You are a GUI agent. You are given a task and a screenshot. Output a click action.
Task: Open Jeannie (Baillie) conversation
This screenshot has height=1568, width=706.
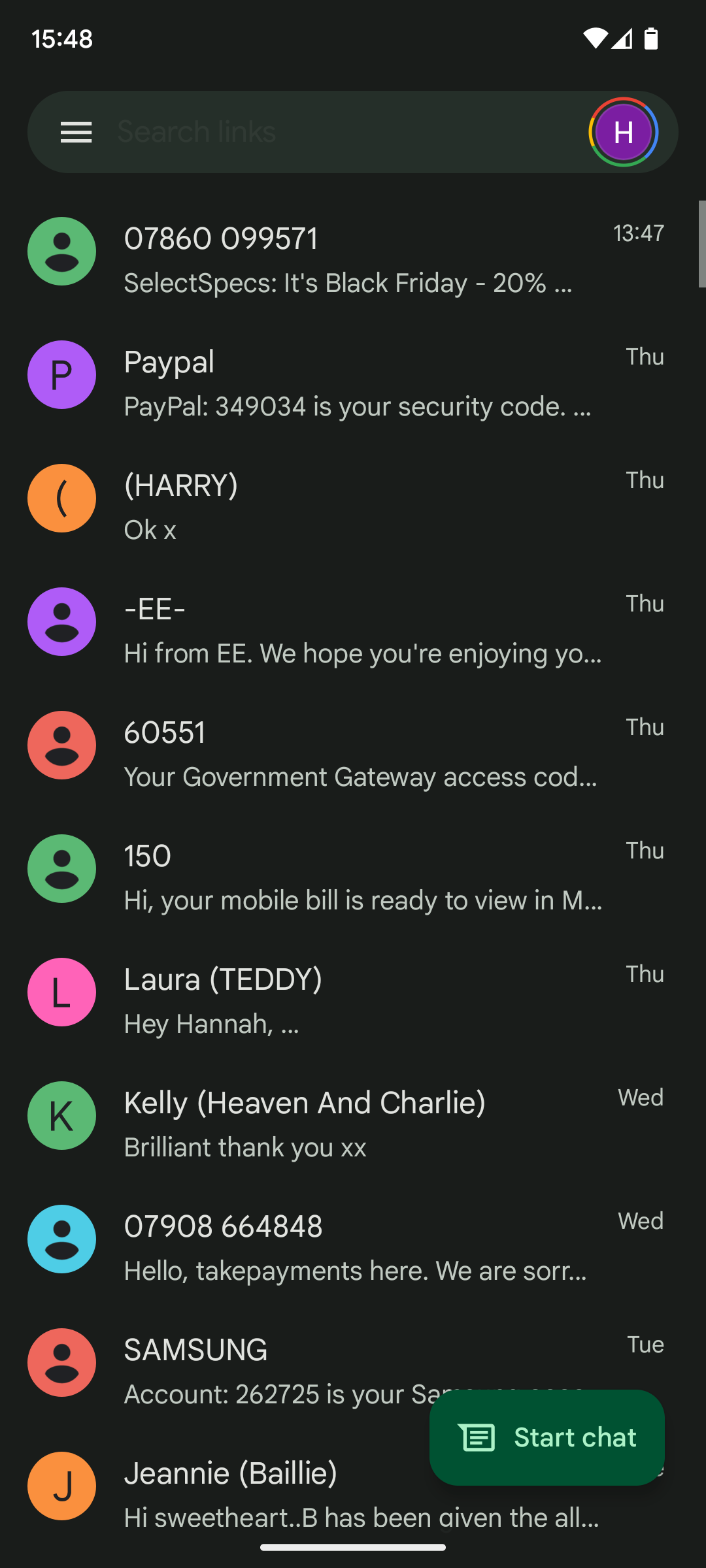click(x=261, y=1490)
